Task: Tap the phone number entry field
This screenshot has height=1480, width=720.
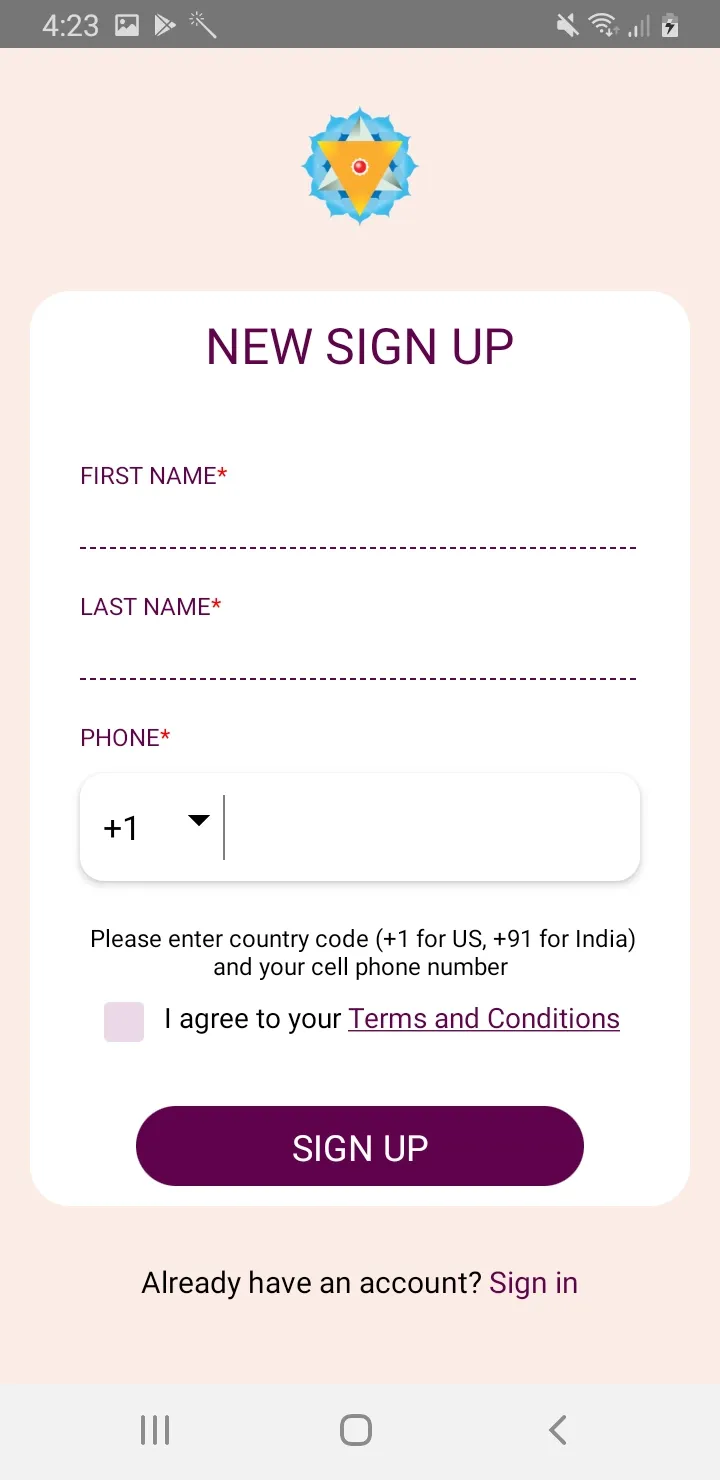Action: click(x=430, y=827)
